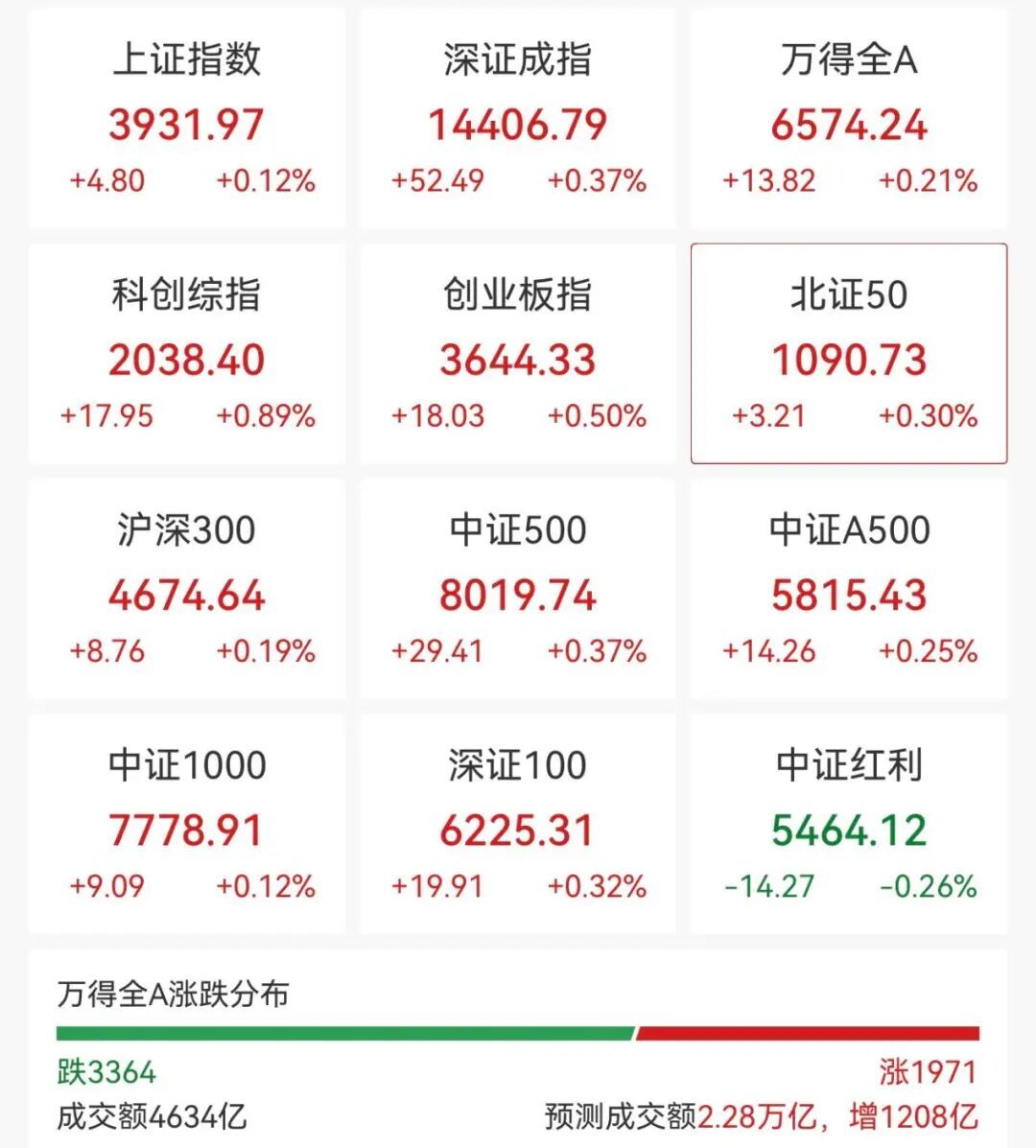Open the 中证1000 index card
Screen dimensions: 1036x1148
coord(187,825)
